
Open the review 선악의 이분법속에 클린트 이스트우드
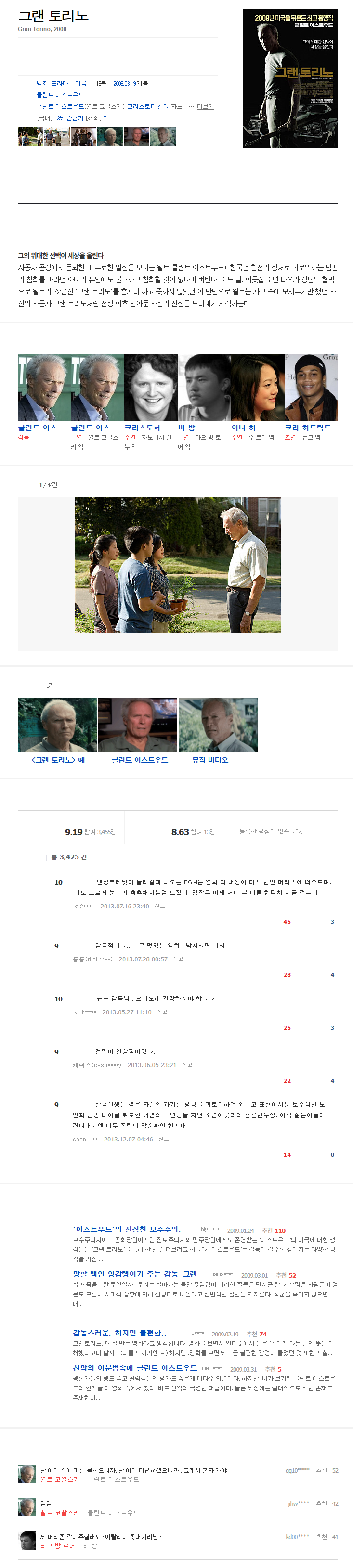click(x=134, y=1367)
